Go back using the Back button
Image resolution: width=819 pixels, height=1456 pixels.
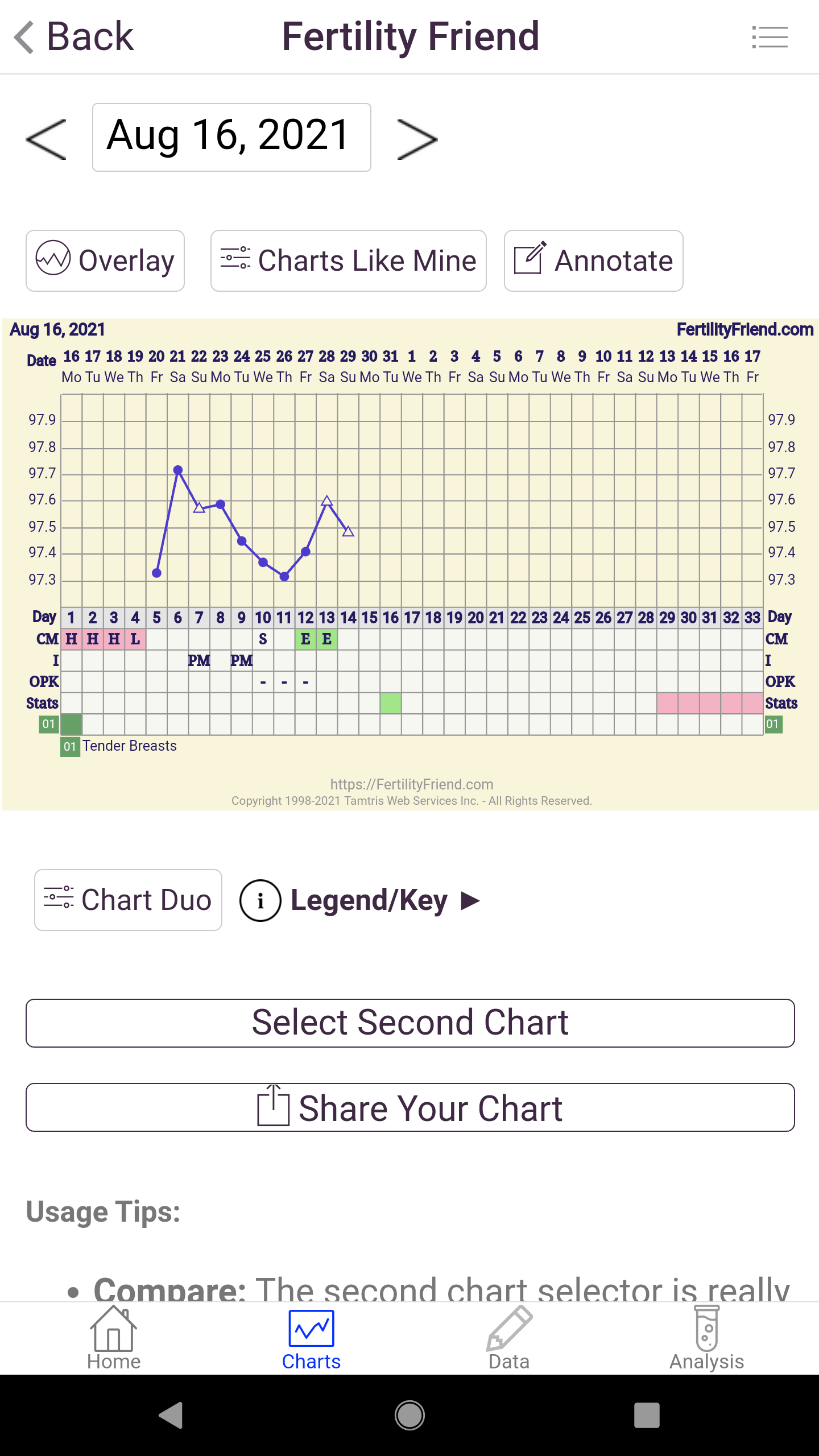74,37
